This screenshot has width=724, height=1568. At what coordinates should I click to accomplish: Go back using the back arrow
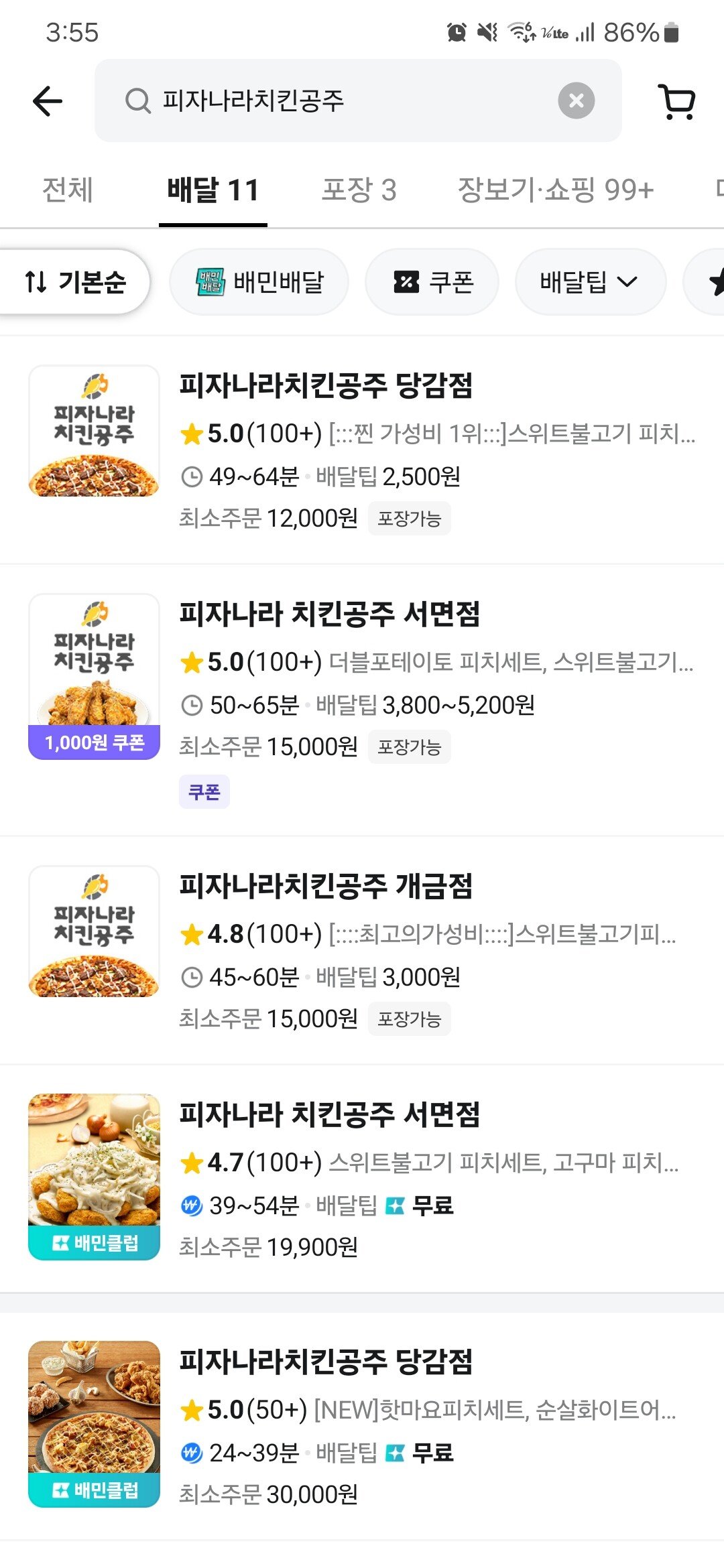[x=48, y=101]
